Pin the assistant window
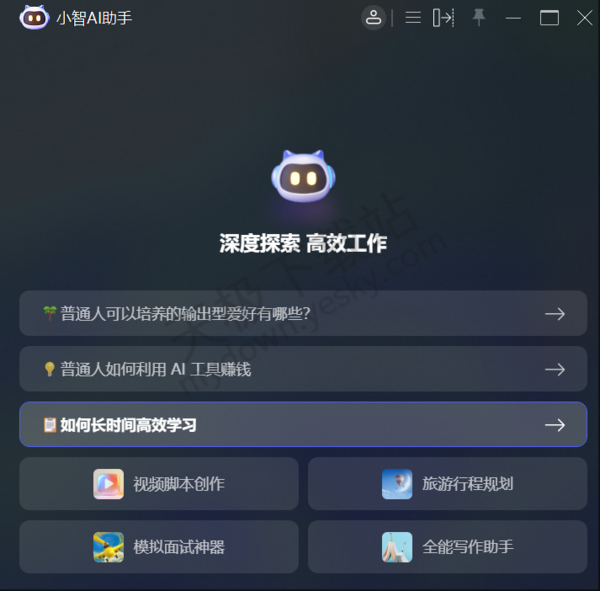The width and height of the screenshot is (600, 591). pos(479,17)
